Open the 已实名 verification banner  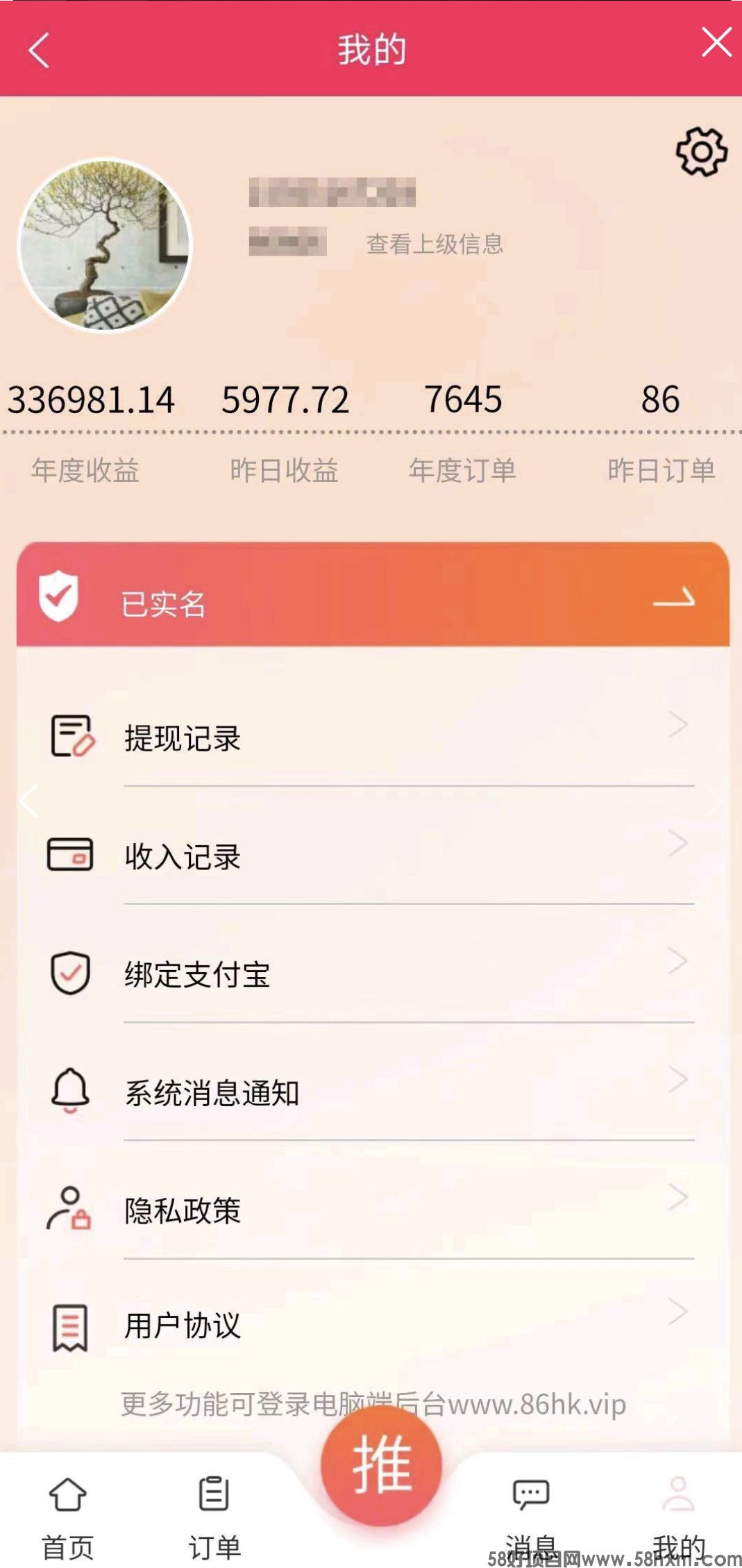point(373,596)
